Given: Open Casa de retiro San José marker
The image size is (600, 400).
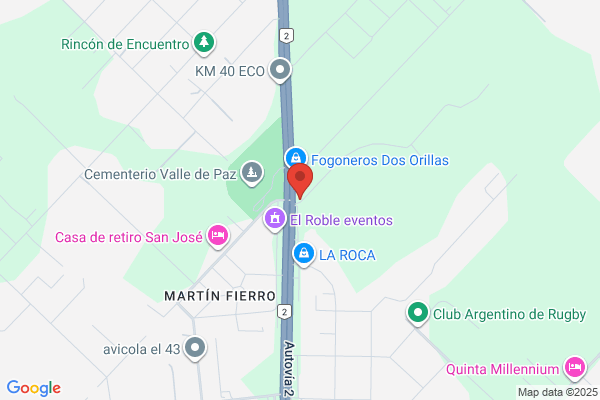Looking at the screenshot, I should (x=218, y=236).
